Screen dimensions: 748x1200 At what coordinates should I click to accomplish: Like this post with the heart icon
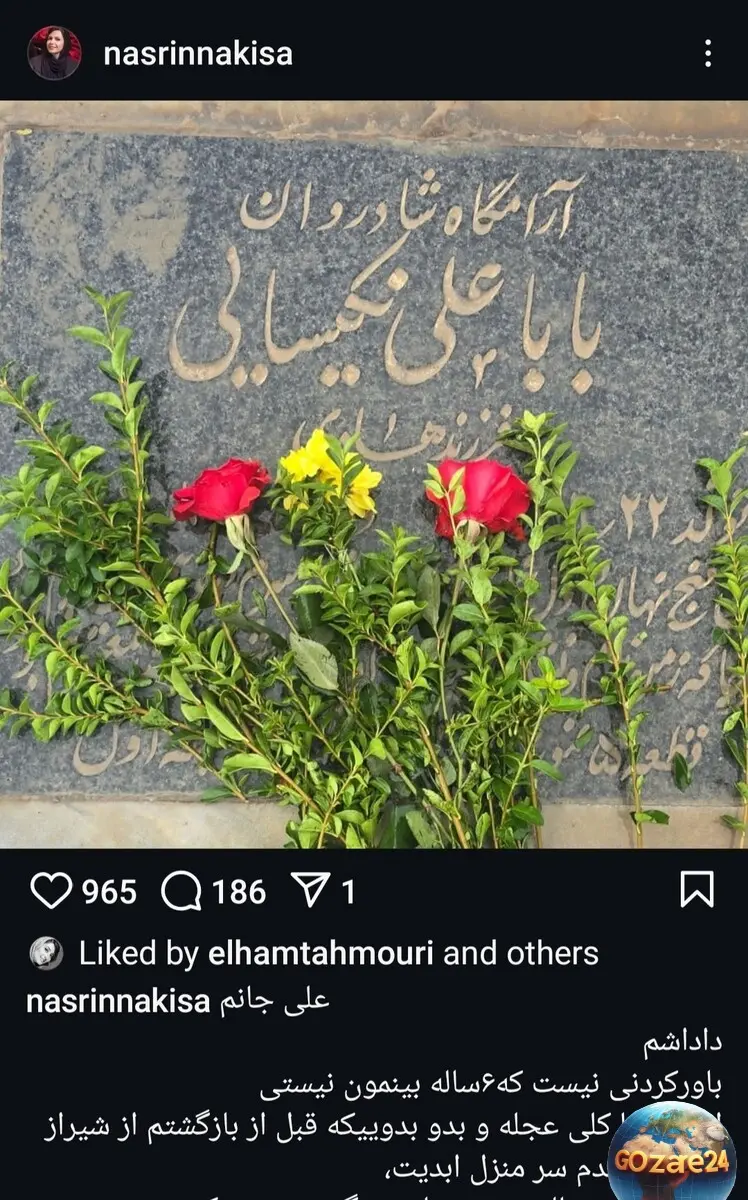[51, 890]
